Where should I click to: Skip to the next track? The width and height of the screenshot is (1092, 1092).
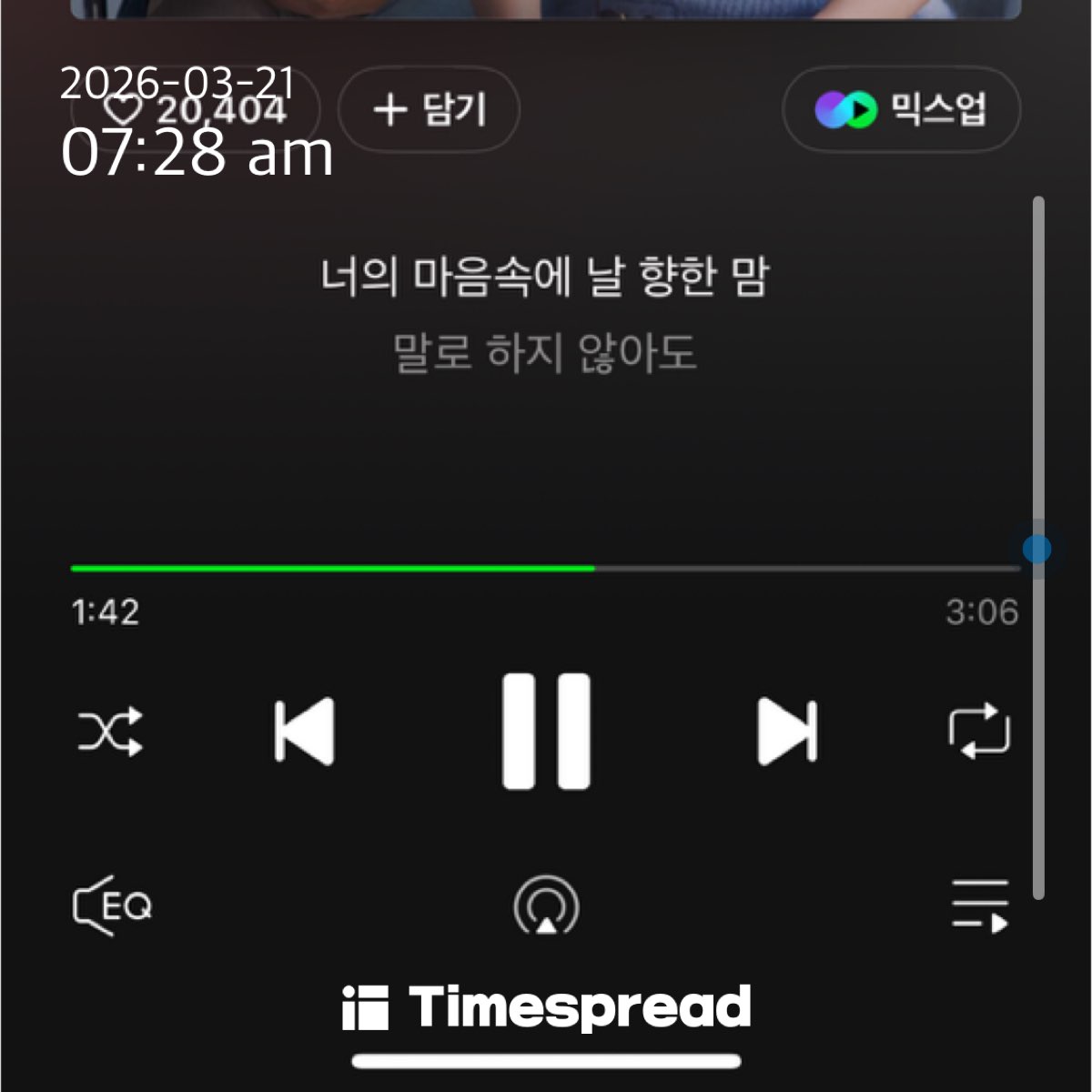tap(787, 732)
